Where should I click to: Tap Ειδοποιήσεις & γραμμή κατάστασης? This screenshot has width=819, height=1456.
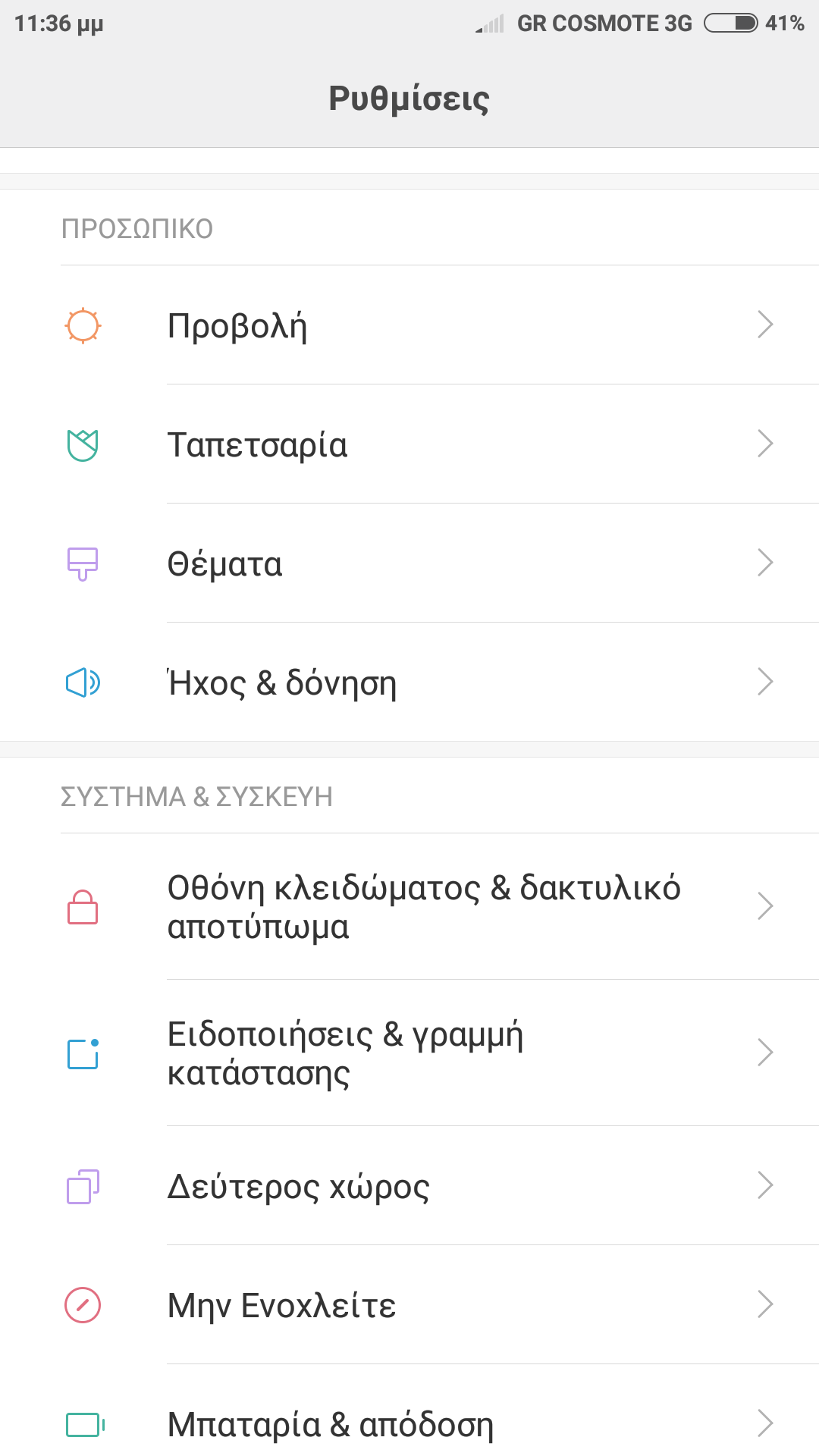click(409, 1053)
